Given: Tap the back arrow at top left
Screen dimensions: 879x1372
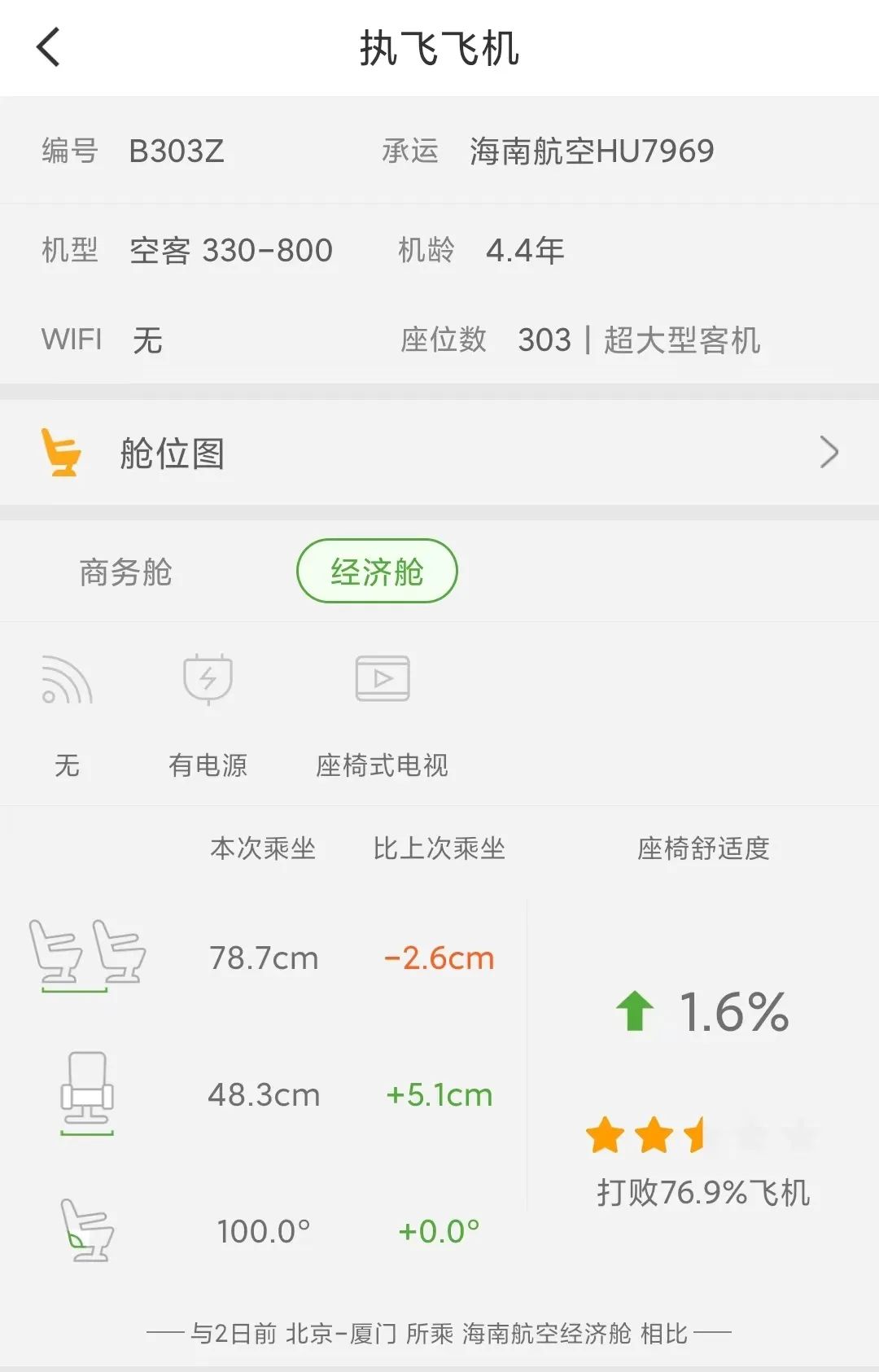Looking at the screenshot, I should tap(46, 47).
